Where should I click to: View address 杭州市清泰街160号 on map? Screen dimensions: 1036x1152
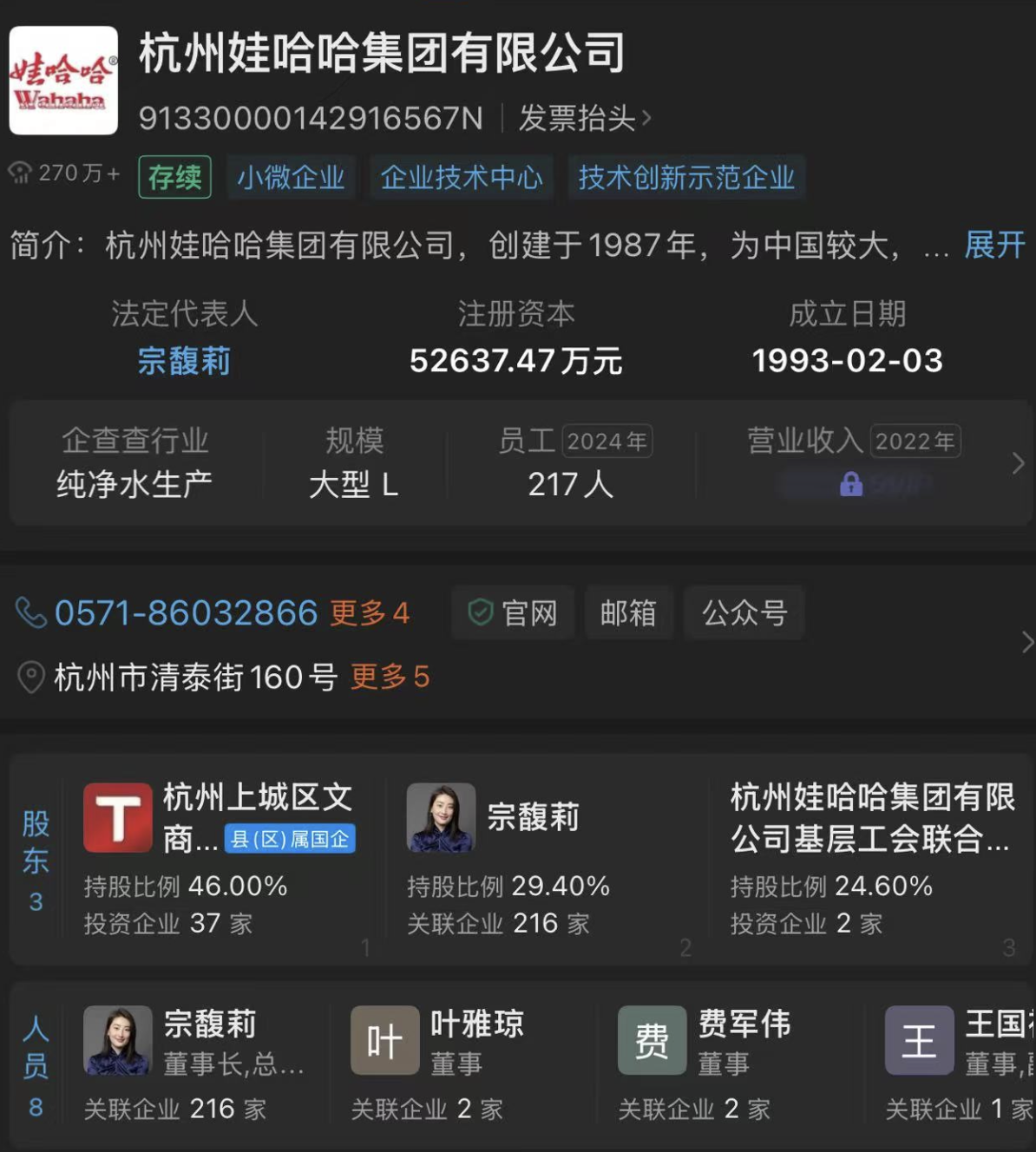(195, 677)
